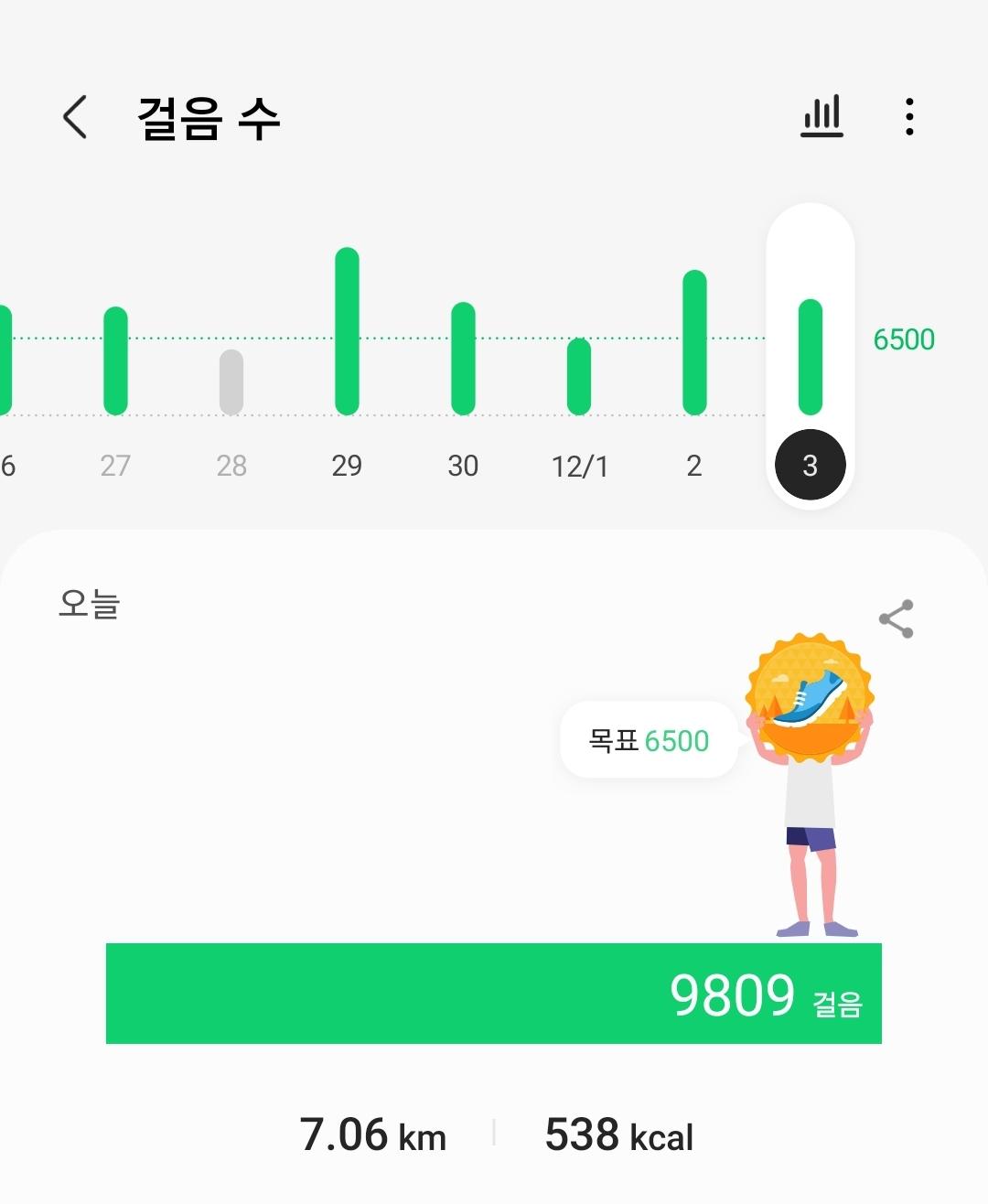The height and width of the screenshot is (1204, 988).
Task: Share today's step count
Action: tap(896, 619)
